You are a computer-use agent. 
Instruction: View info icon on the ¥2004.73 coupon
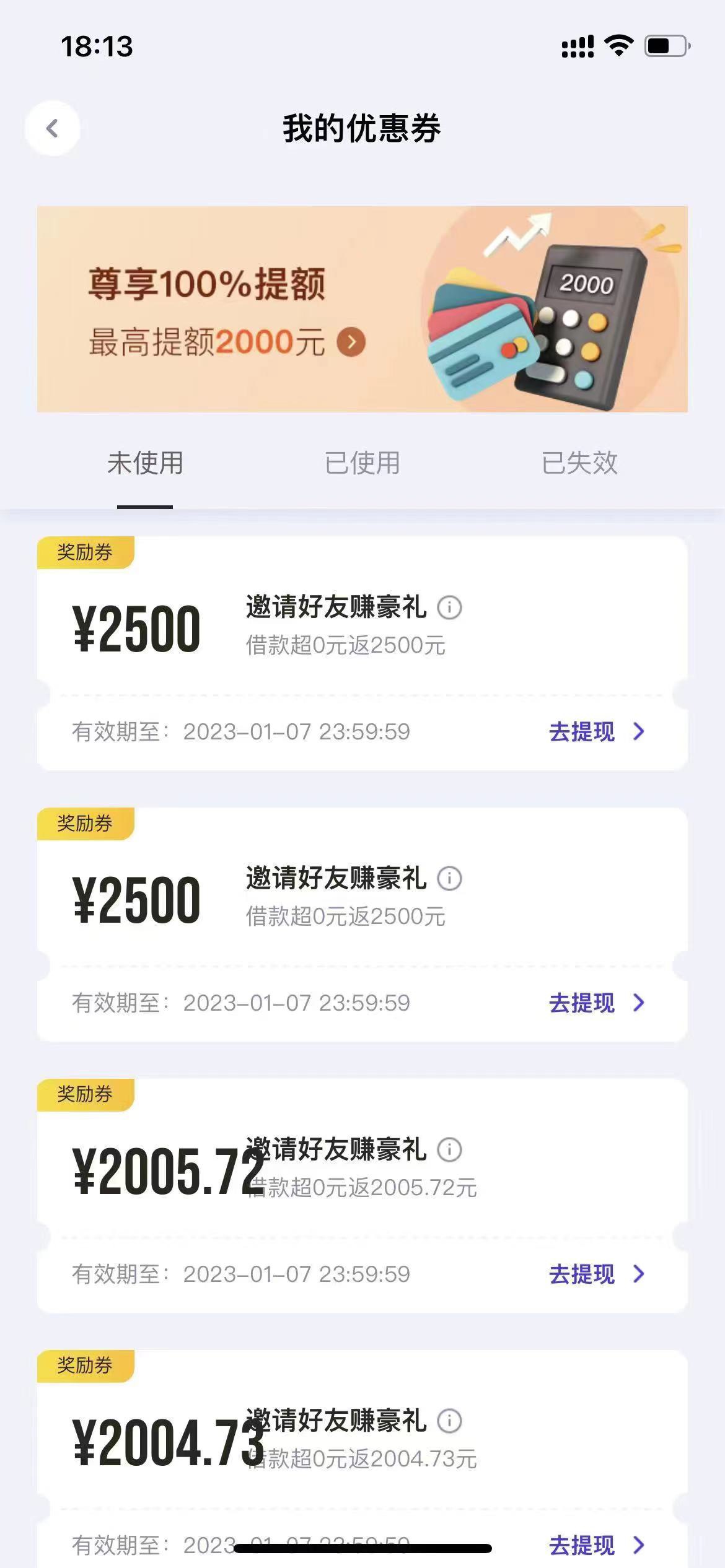point(449,1421)
